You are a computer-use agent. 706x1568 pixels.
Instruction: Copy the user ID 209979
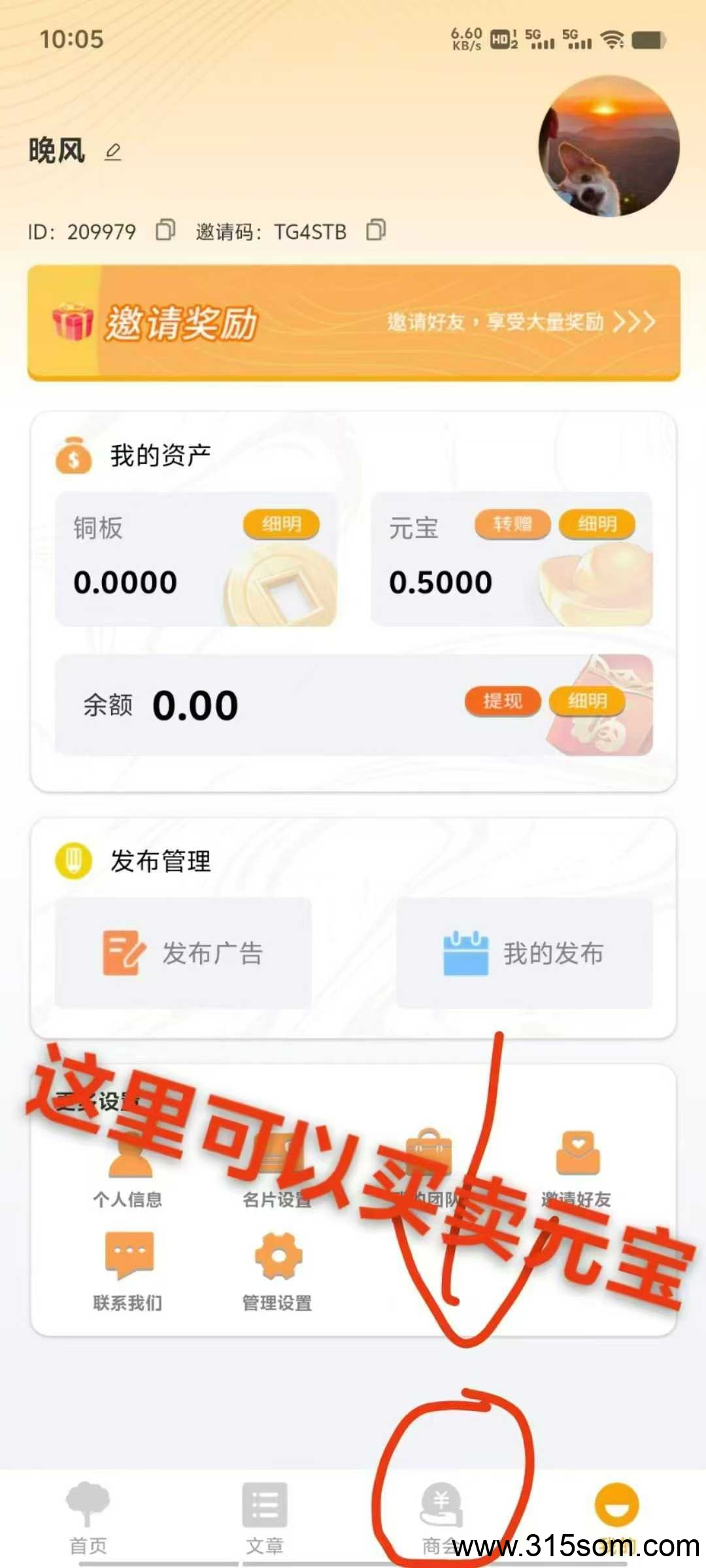point(165,230)
